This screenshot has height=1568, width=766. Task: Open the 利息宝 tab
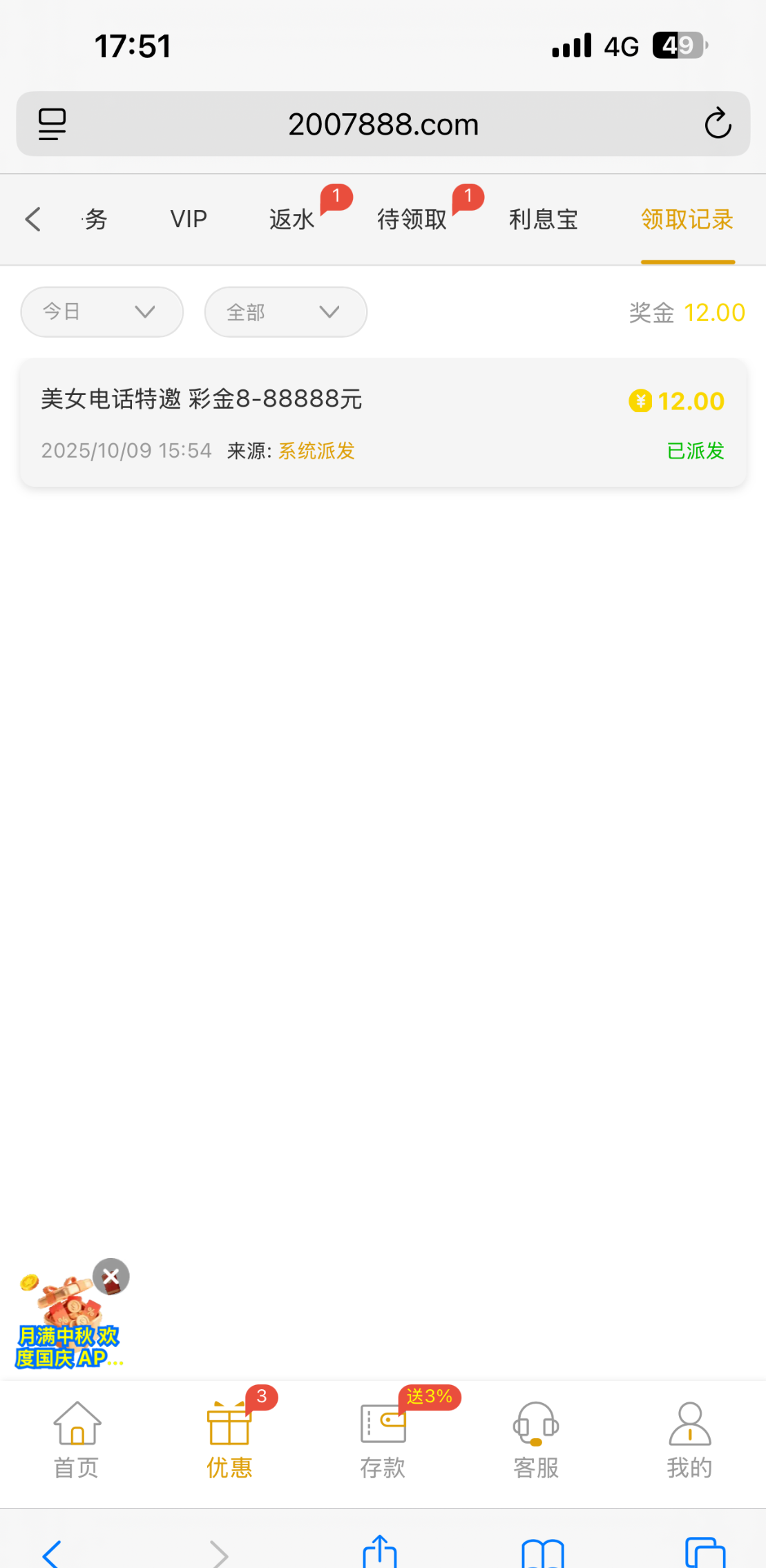[544, 220]
